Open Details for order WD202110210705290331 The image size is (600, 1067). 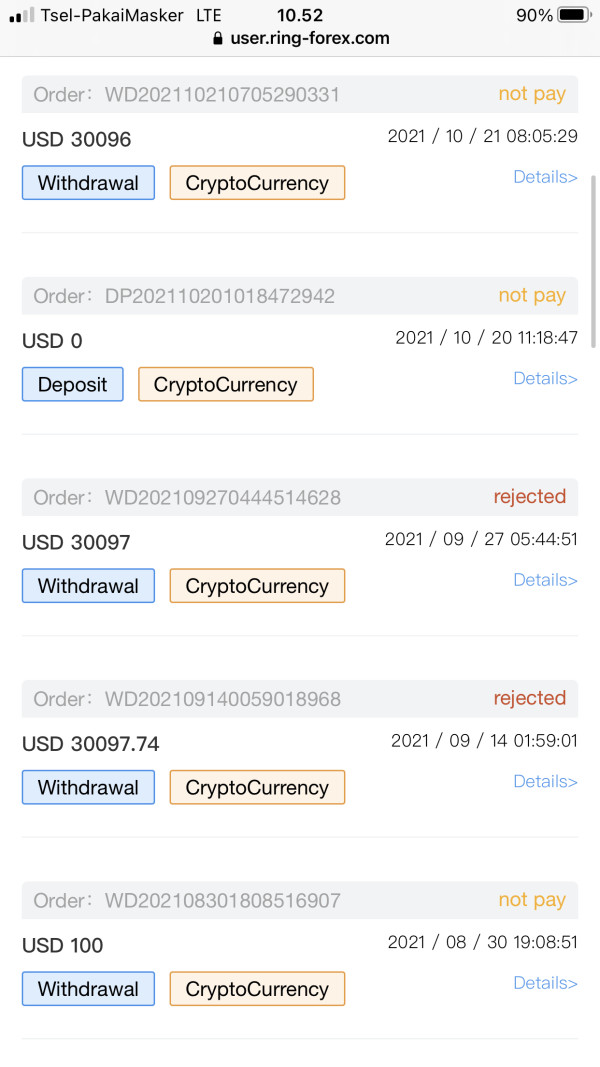click(x=545, y=177)
